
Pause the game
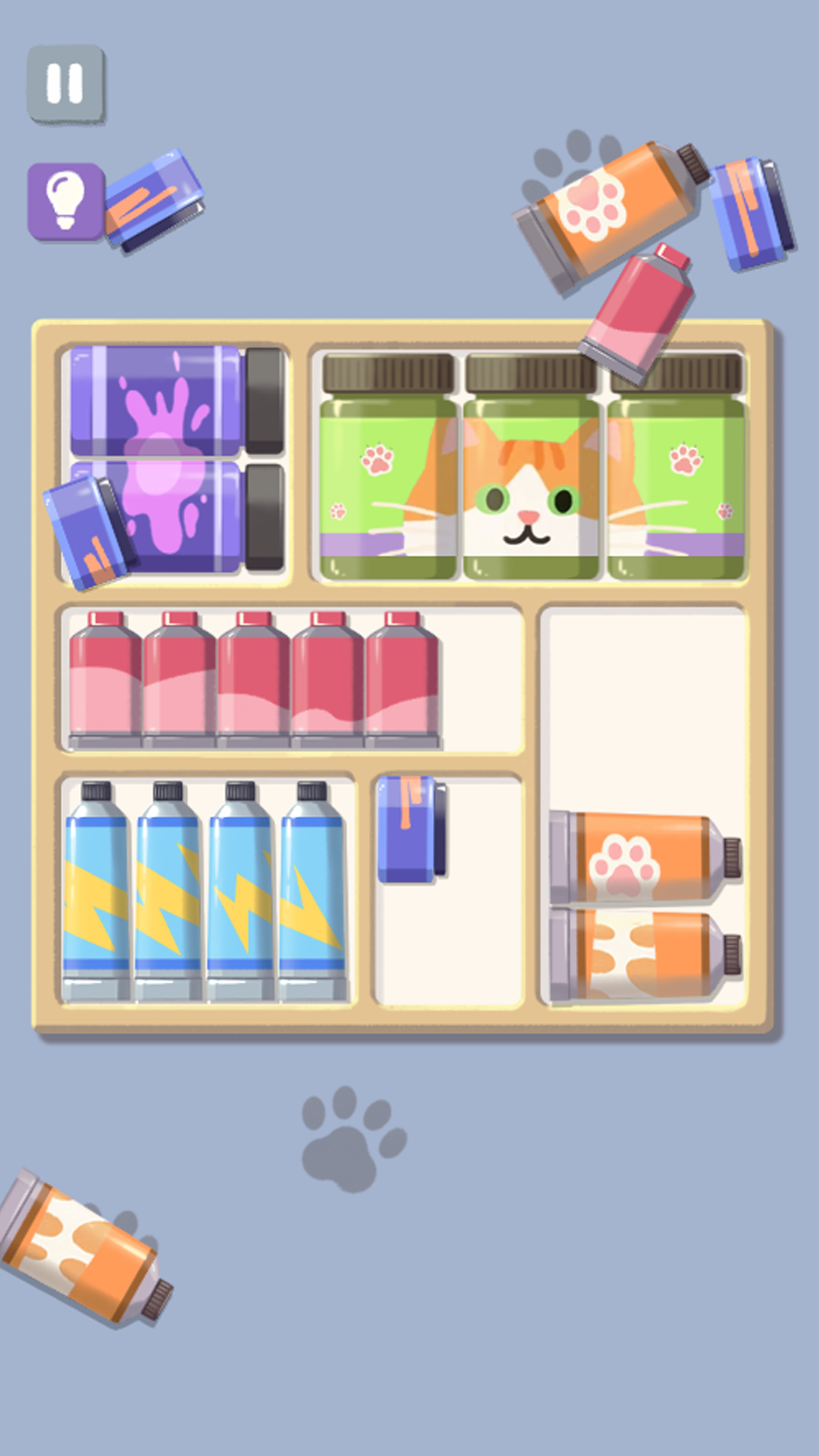[65, 83]
